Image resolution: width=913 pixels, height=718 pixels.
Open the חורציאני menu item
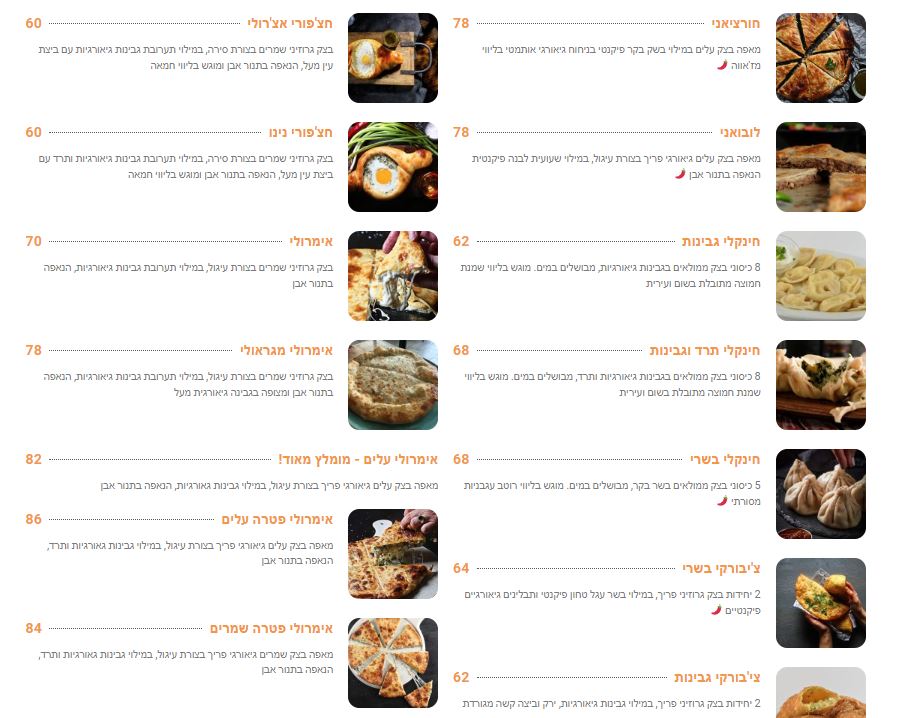[735, 23]
